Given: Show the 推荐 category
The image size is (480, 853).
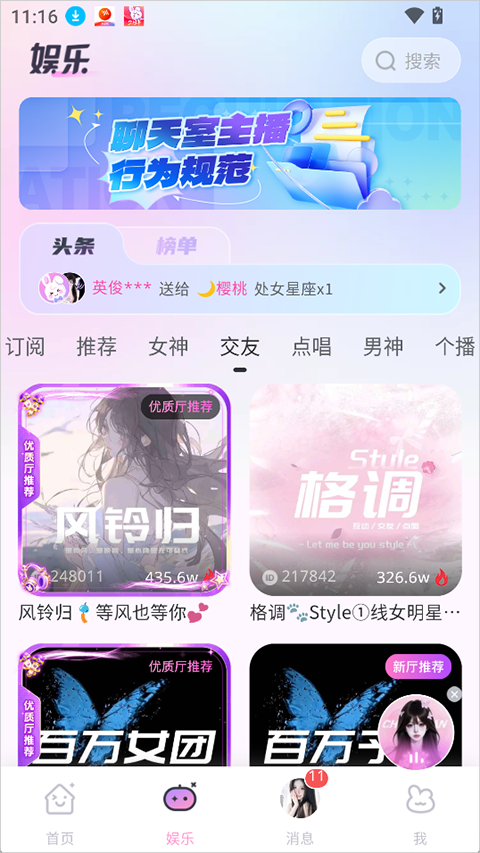Looking at the screenshot, I should point(96,347).
